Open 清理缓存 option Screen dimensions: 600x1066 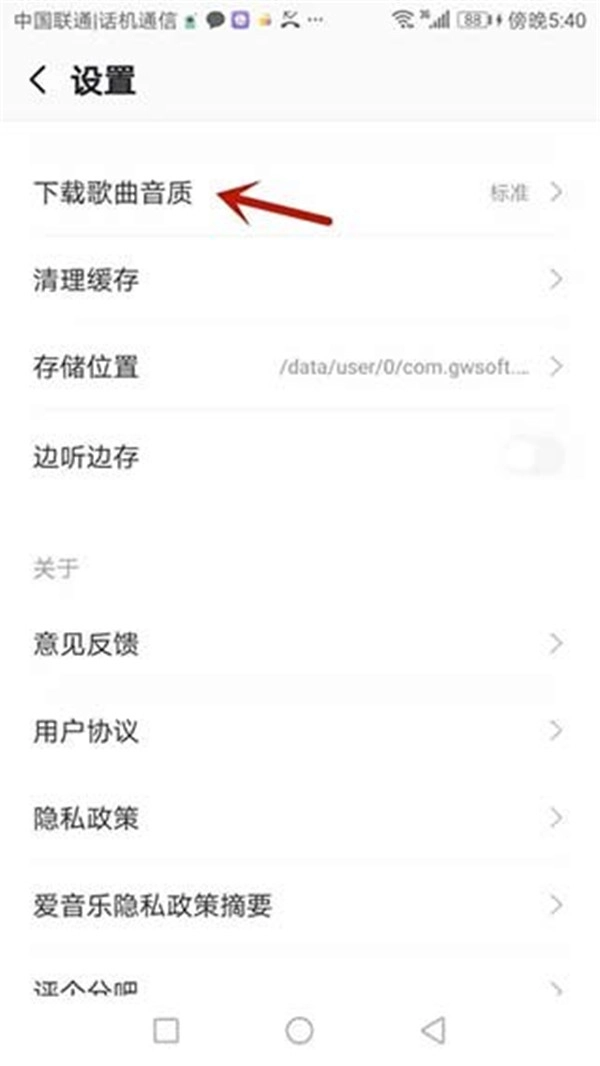coord(300,280)
